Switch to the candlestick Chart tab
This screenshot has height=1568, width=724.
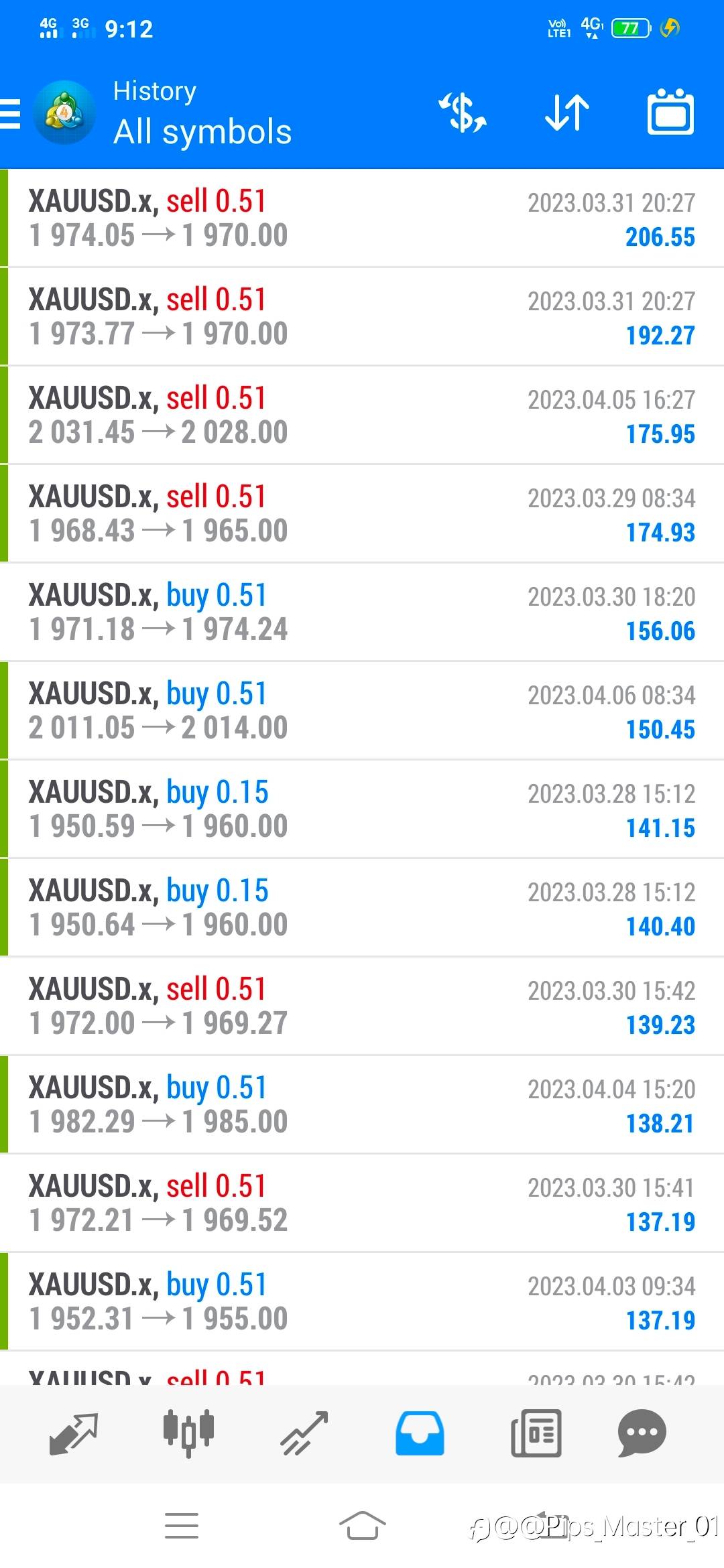[x=188, y=1433]
